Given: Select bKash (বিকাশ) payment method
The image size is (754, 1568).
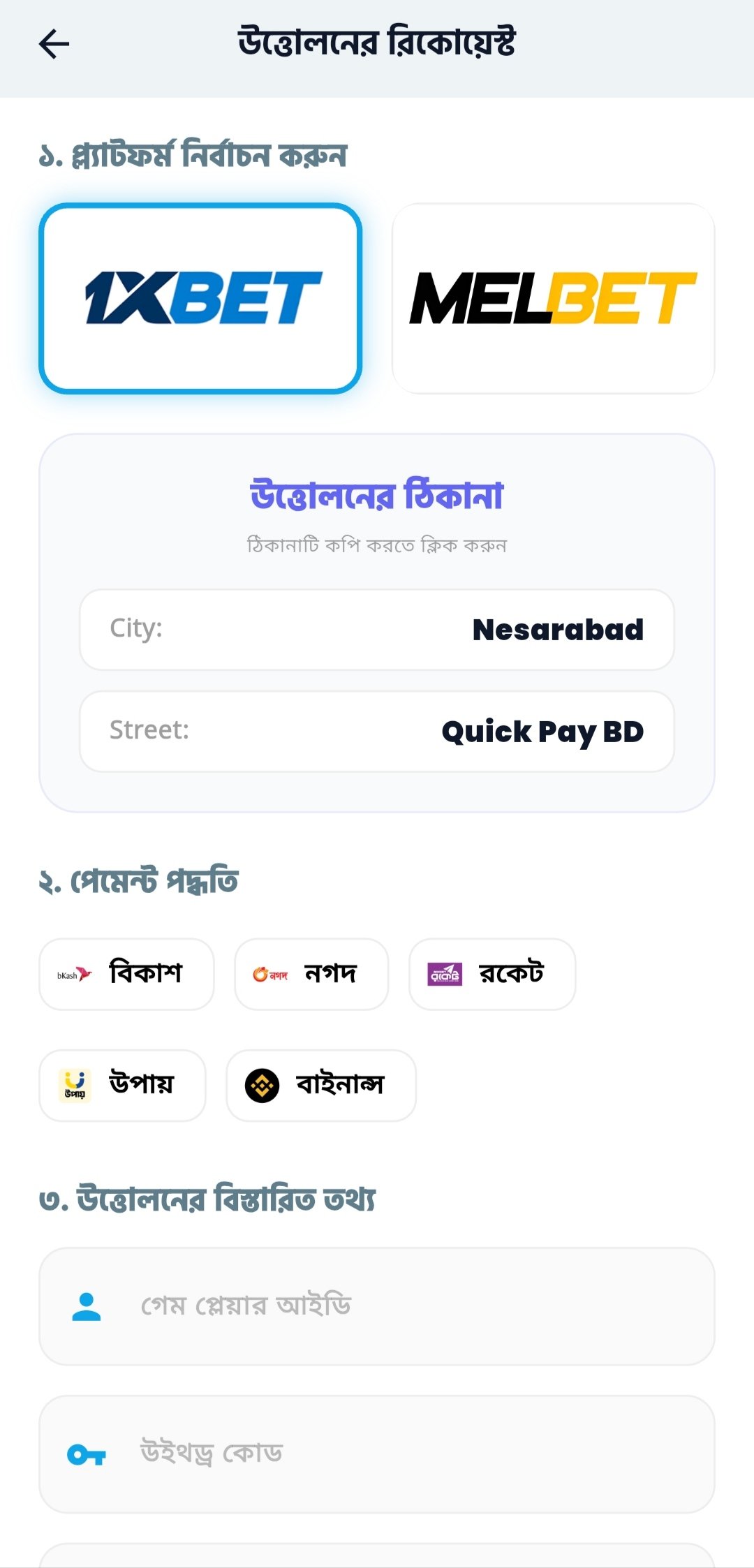Looking at the screenshot, I should pos(126,974).
